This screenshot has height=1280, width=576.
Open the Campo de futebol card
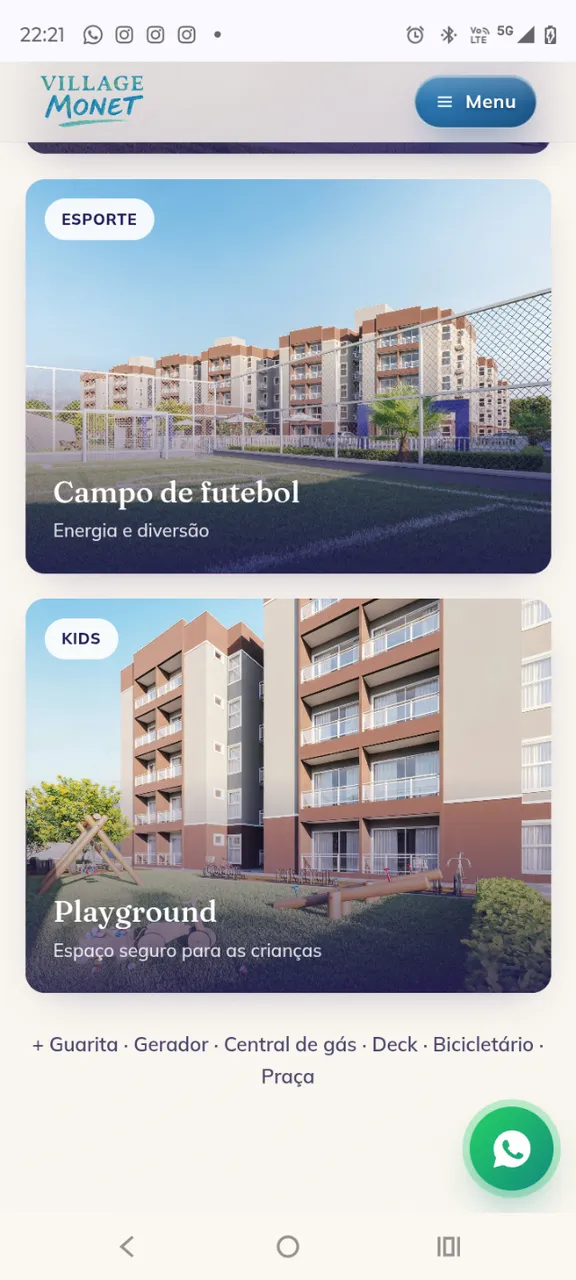tap(288, 376)
